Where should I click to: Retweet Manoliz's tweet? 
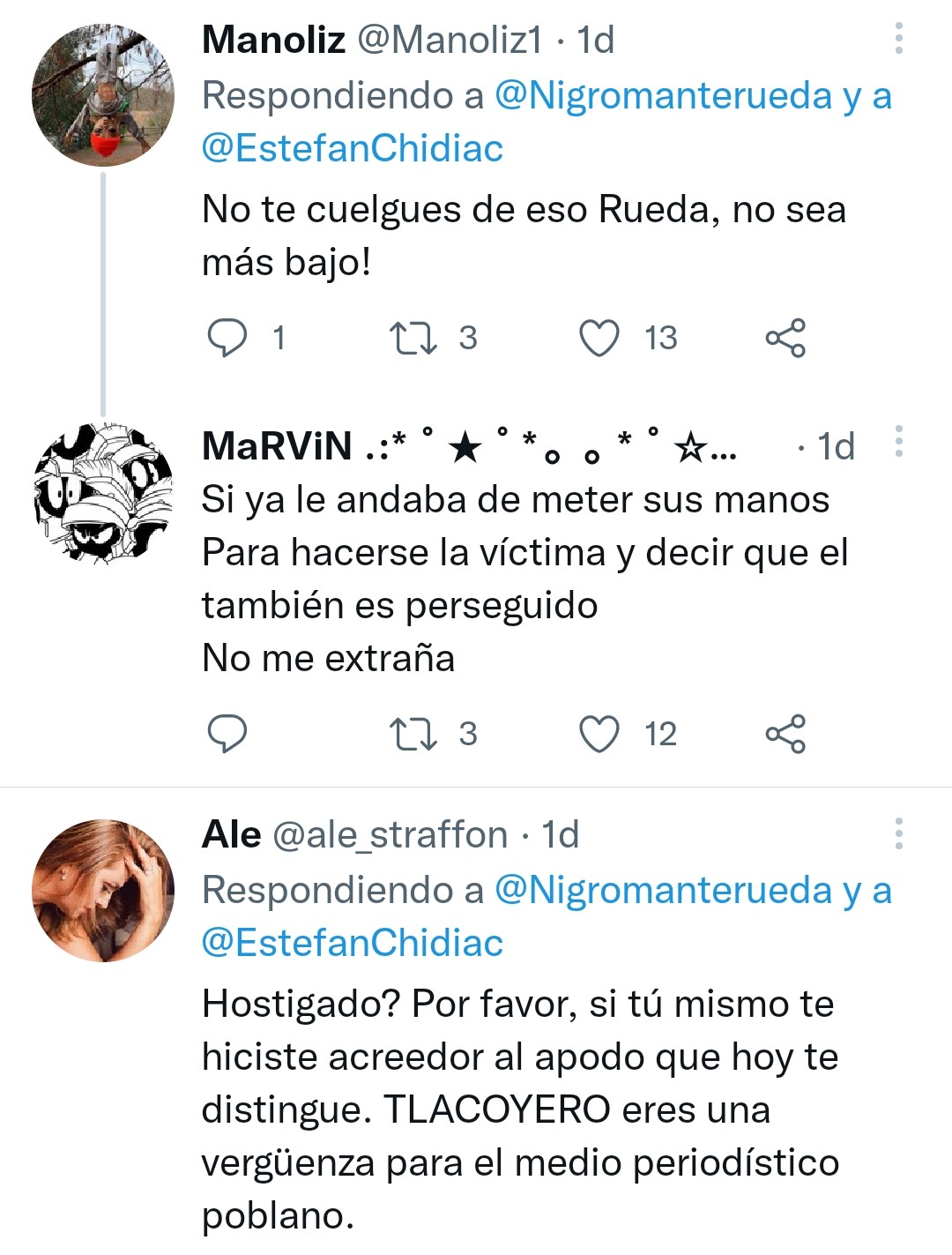click(x=413, y=338)
